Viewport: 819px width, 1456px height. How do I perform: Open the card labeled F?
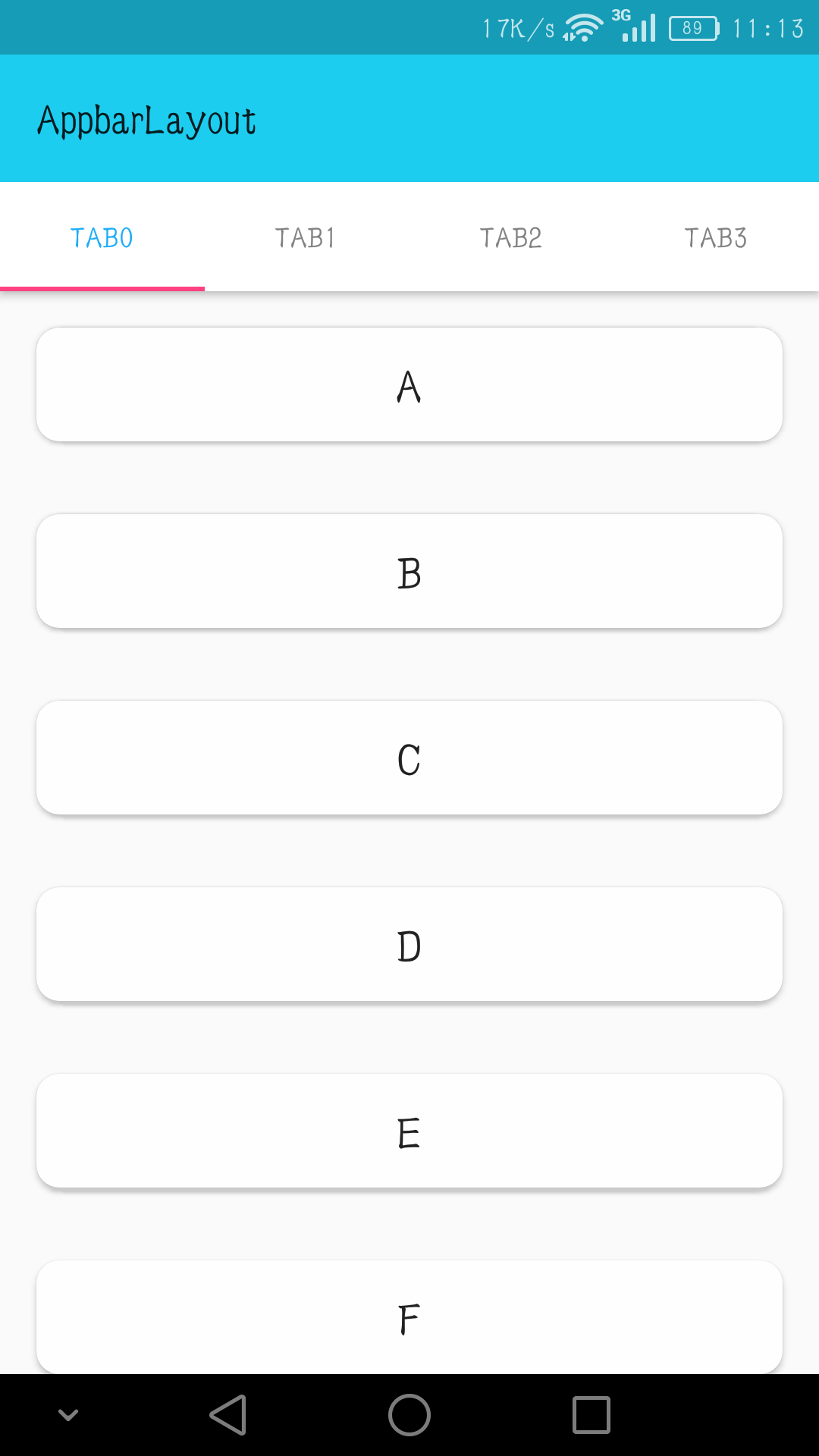click(x=409, y=1317)
